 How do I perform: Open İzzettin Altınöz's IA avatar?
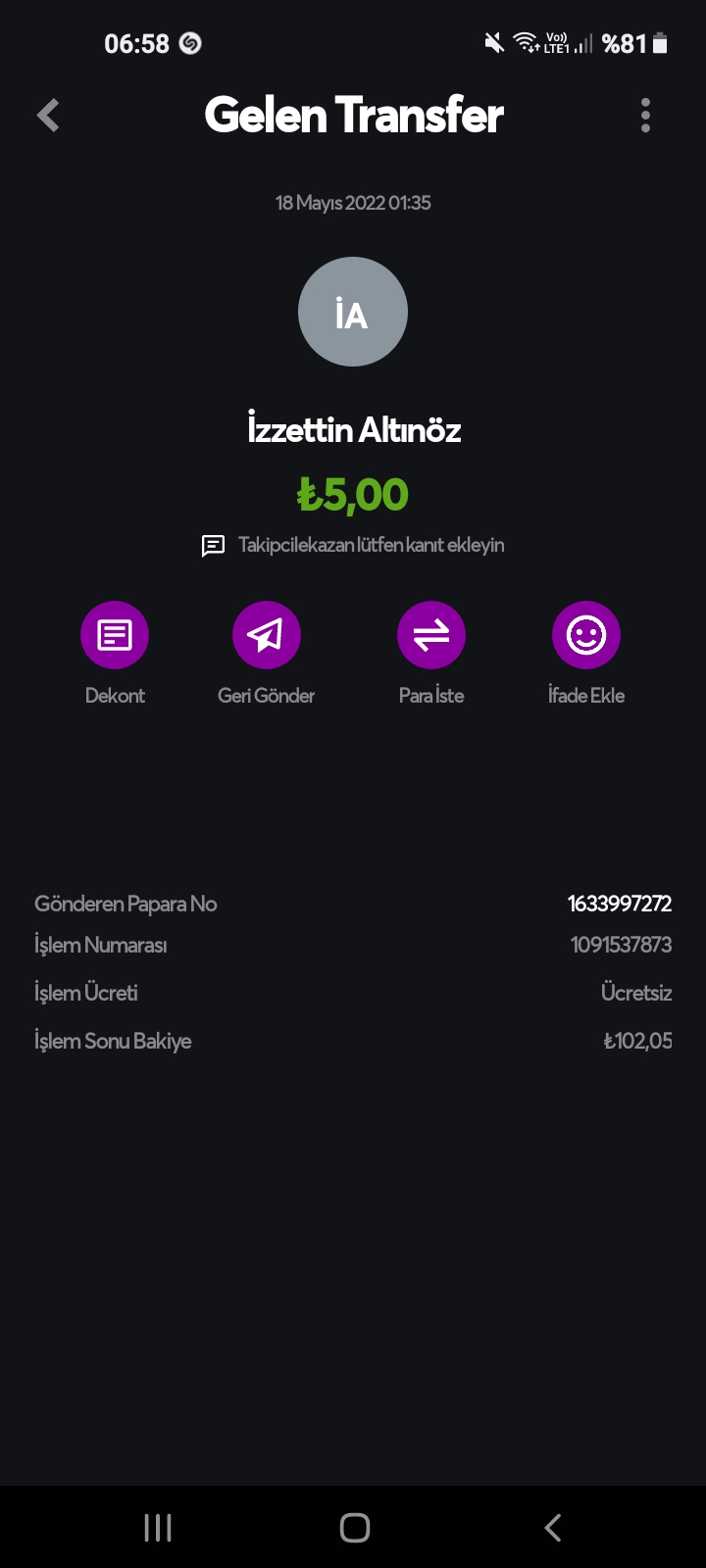pos(353,312)
